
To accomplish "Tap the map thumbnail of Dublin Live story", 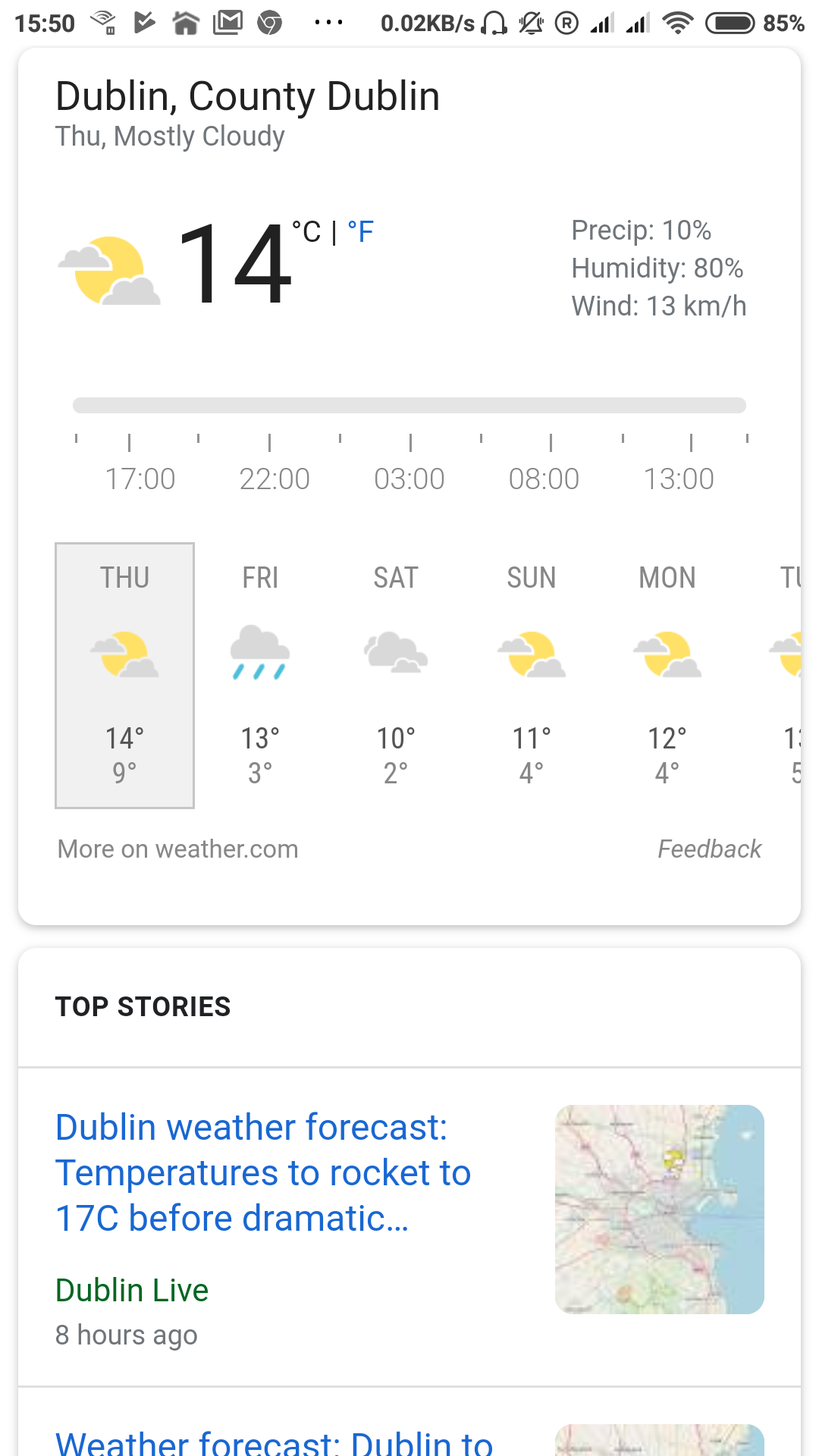I will pyautogui.click(x=660, y=1210).
